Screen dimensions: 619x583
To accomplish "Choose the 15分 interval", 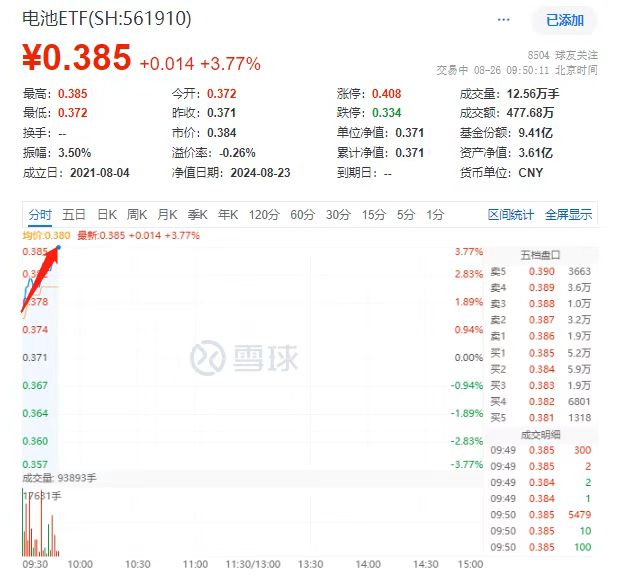I will pos(374,215).
